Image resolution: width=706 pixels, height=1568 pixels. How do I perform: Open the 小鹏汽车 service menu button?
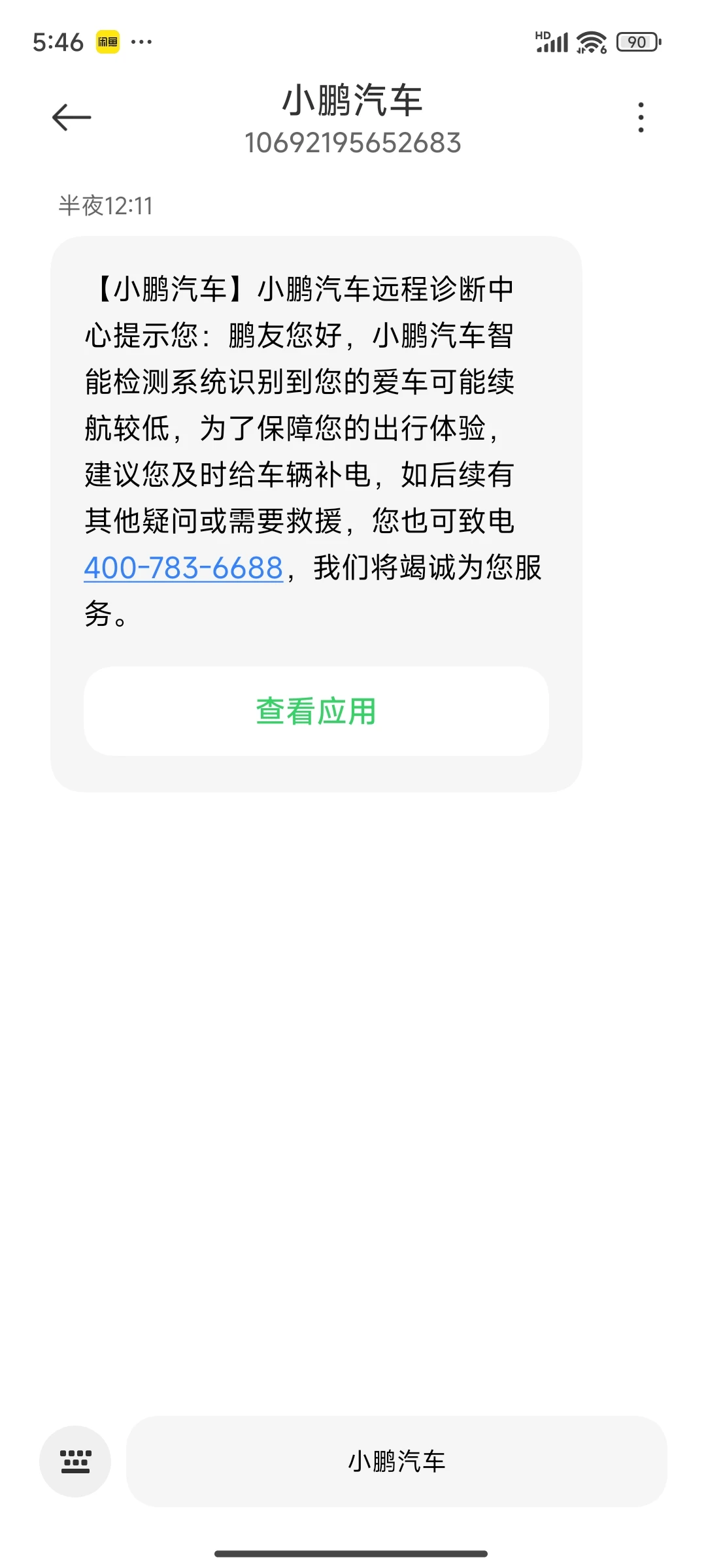(396, 1462)
